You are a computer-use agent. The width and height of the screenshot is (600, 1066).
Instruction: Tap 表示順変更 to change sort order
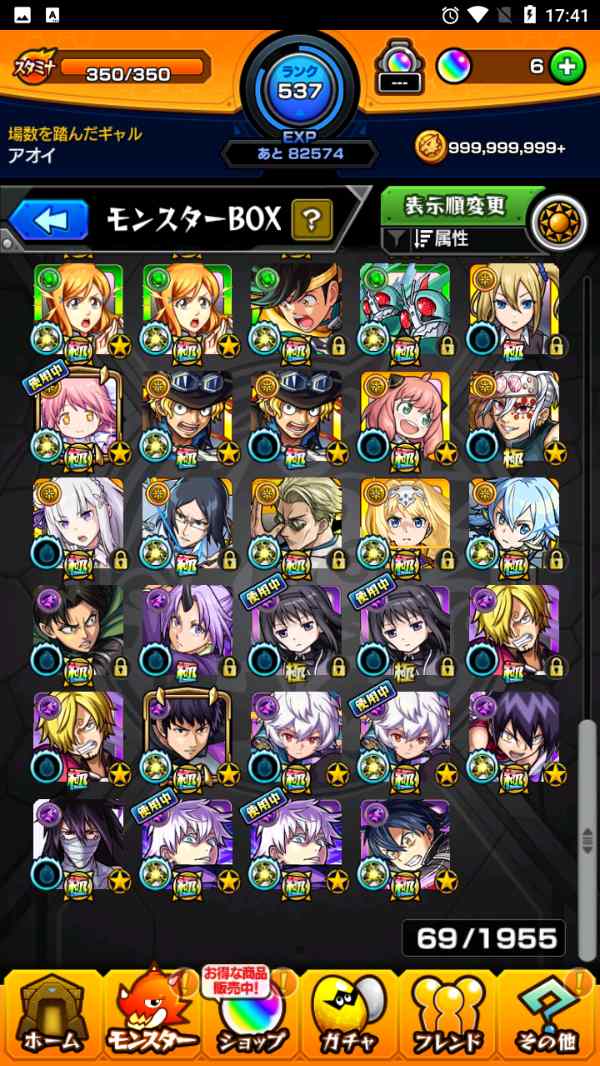(455, 206)
